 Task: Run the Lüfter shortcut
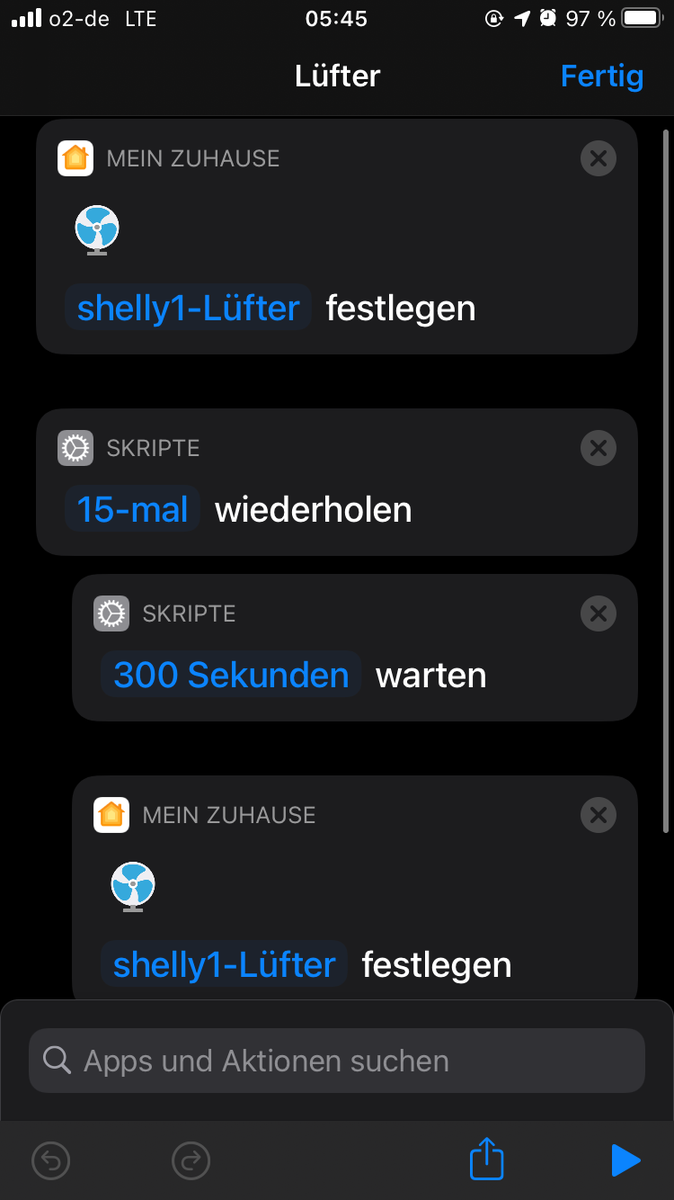point(625,1160)
